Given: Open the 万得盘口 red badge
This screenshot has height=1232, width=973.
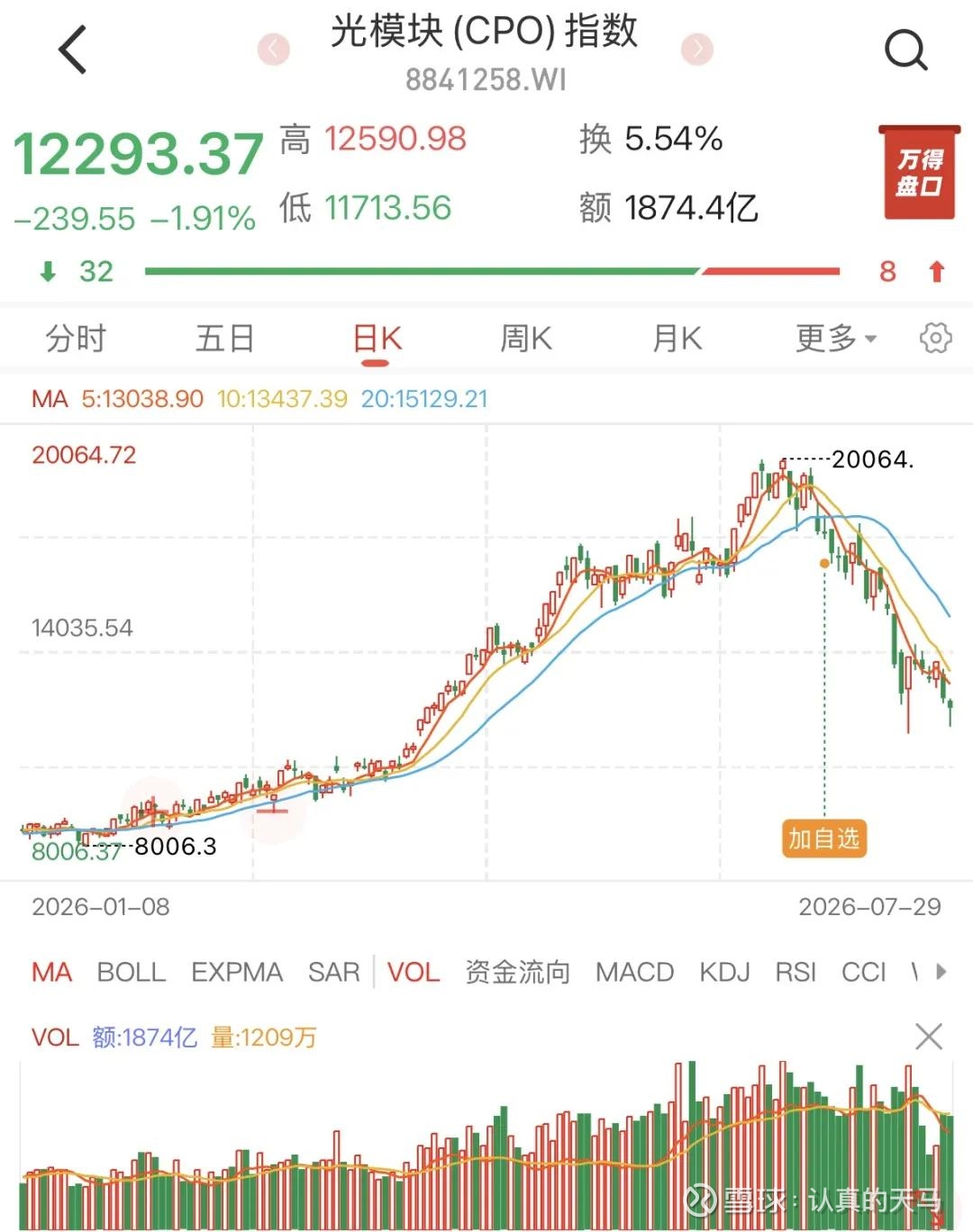Looking at the screenshot, I should 920,172.
